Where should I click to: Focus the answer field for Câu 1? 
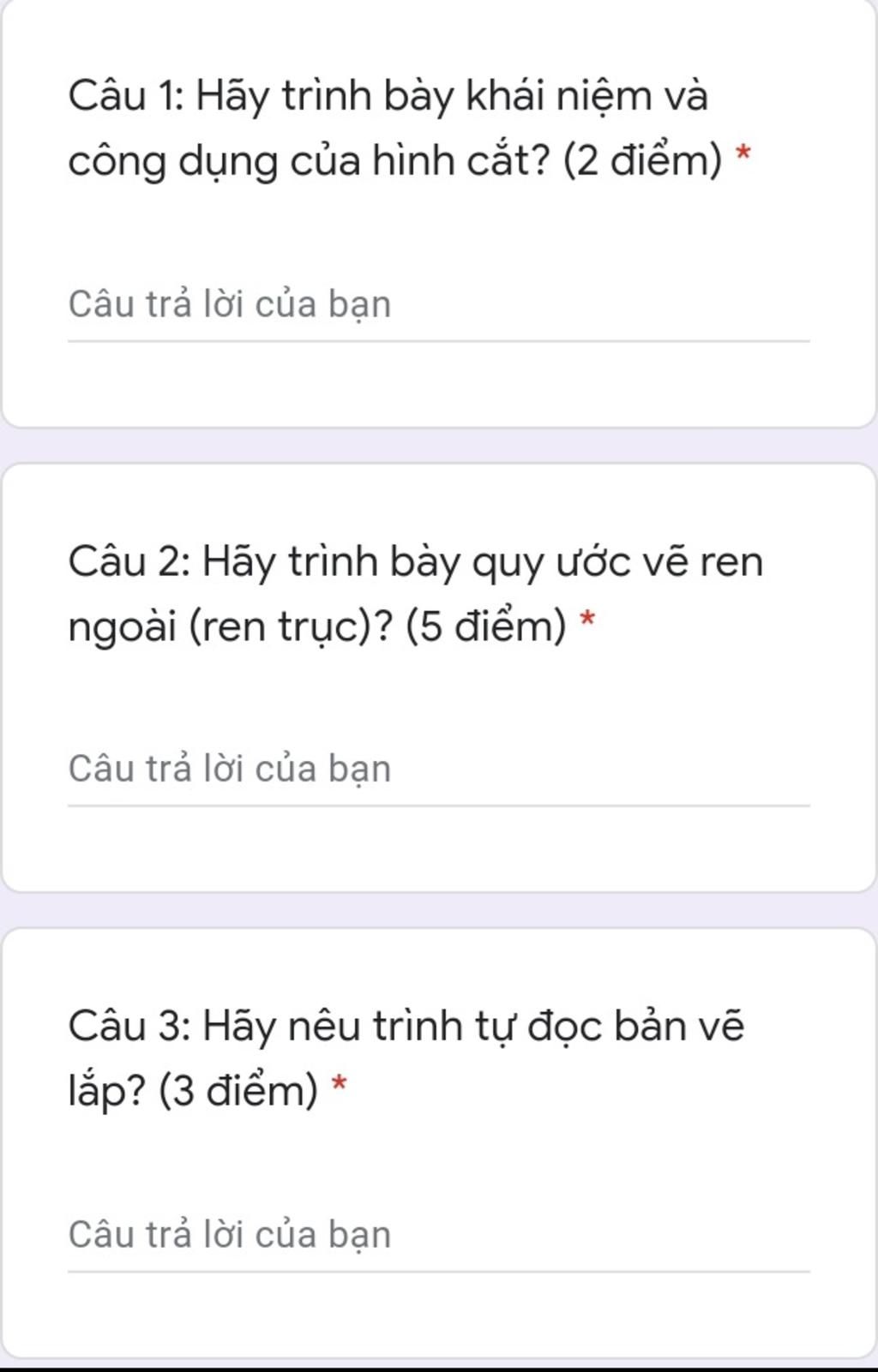(x=437, y=306)
